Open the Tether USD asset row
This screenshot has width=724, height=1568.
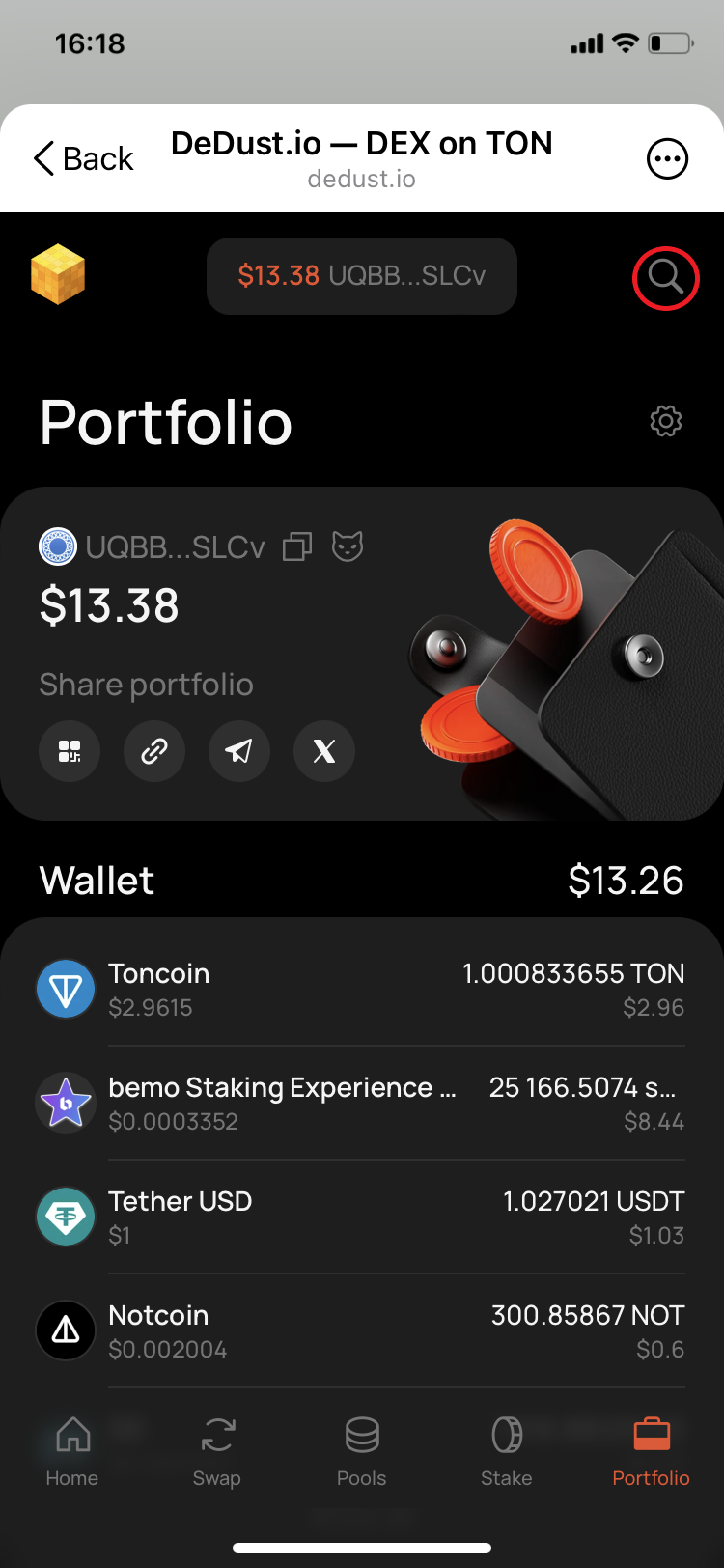pyautogui.click(x=362, y=1218)
